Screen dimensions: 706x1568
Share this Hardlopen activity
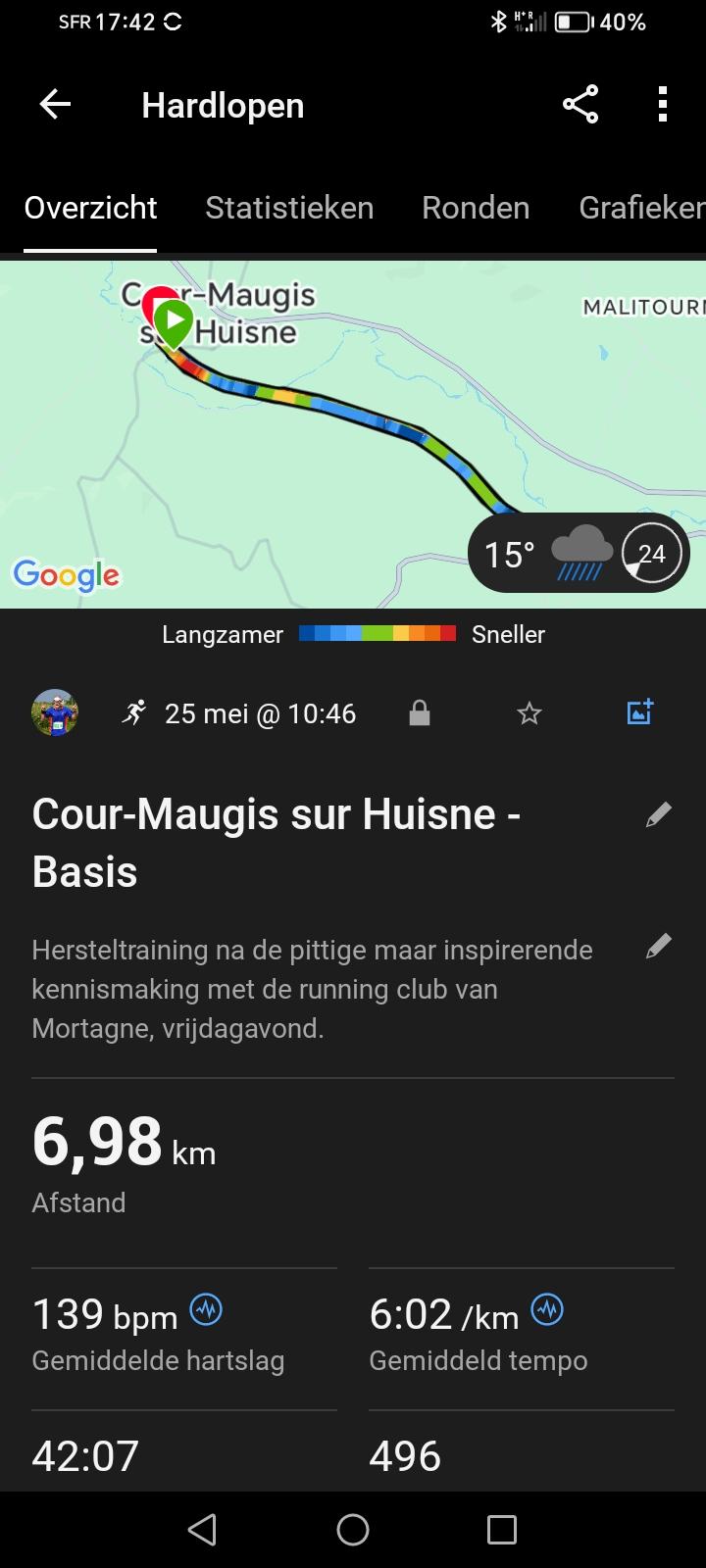580,105
